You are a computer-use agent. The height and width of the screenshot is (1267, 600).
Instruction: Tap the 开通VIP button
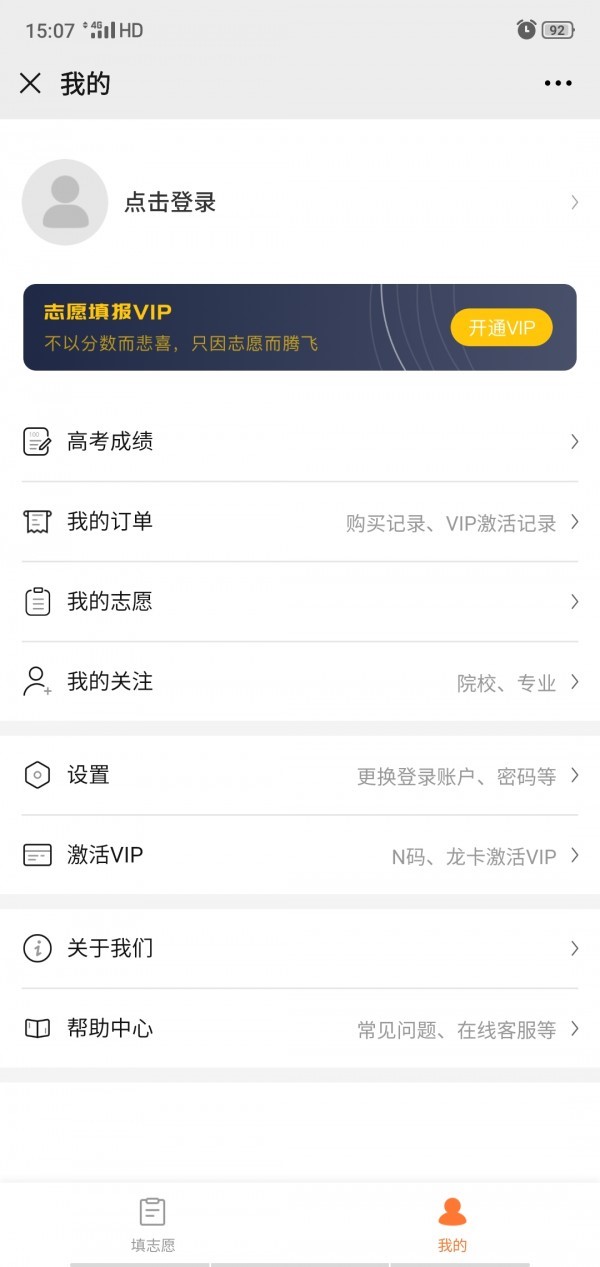[501, 328]
